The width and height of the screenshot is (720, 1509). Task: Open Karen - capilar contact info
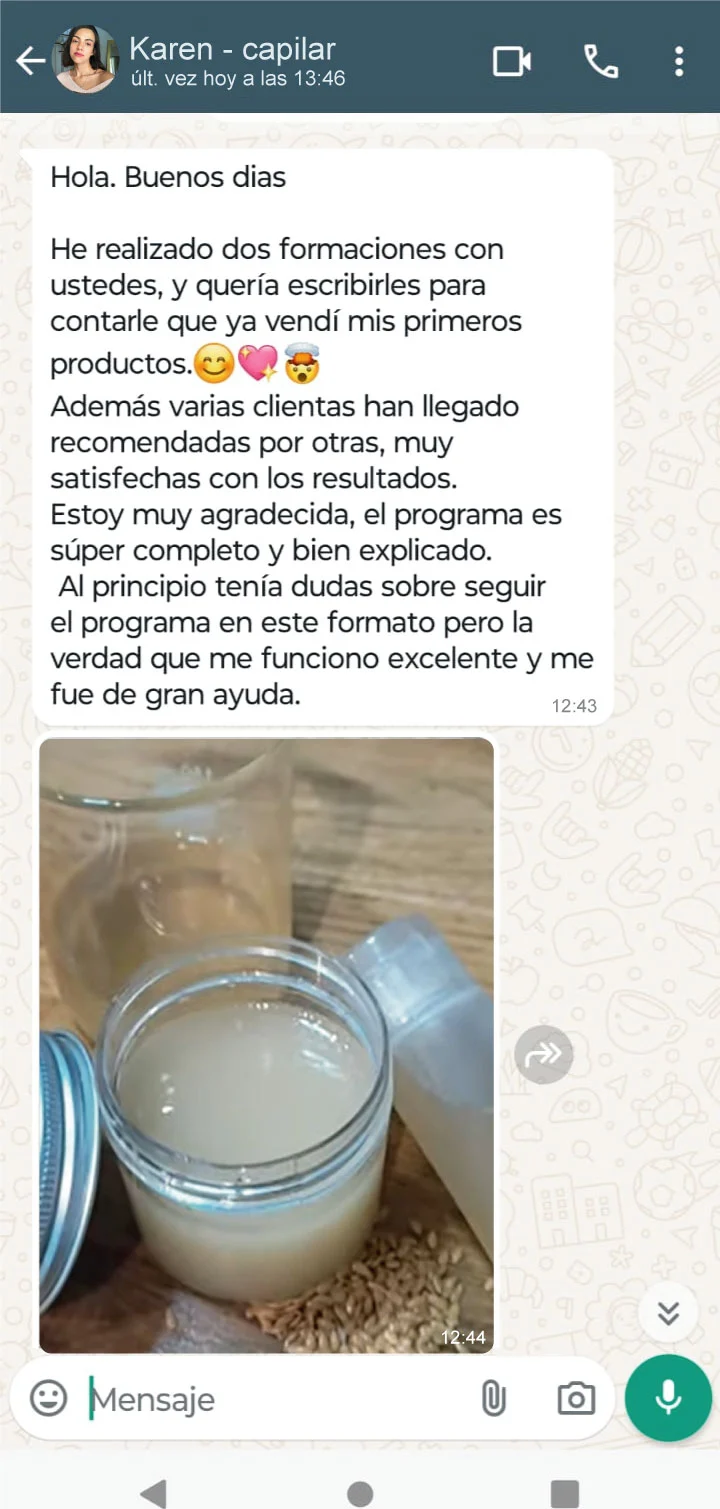tap(235, 60)
